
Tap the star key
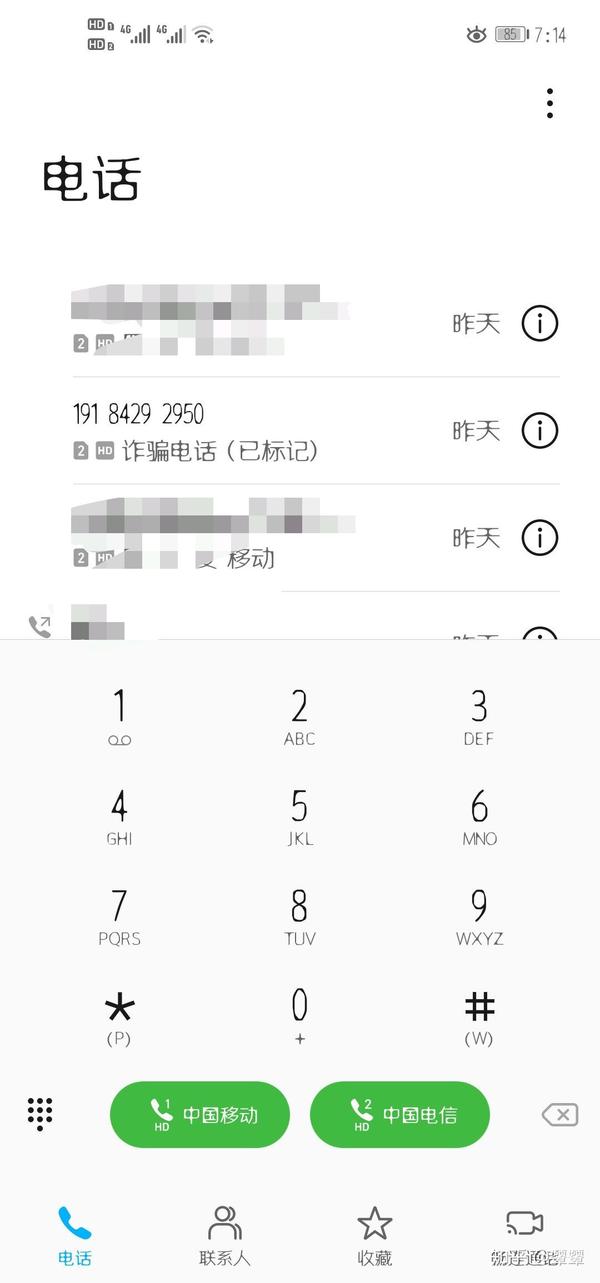(120, 1016)
